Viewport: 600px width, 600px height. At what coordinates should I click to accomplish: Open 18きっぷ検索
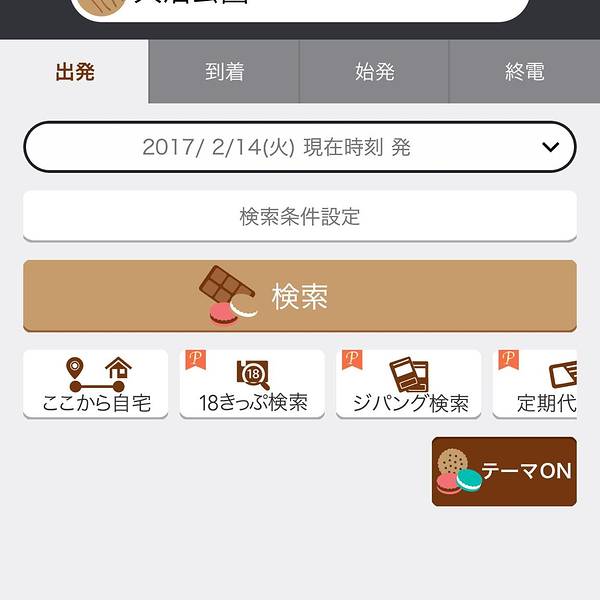pyautogui.click(x=252, y=384)
